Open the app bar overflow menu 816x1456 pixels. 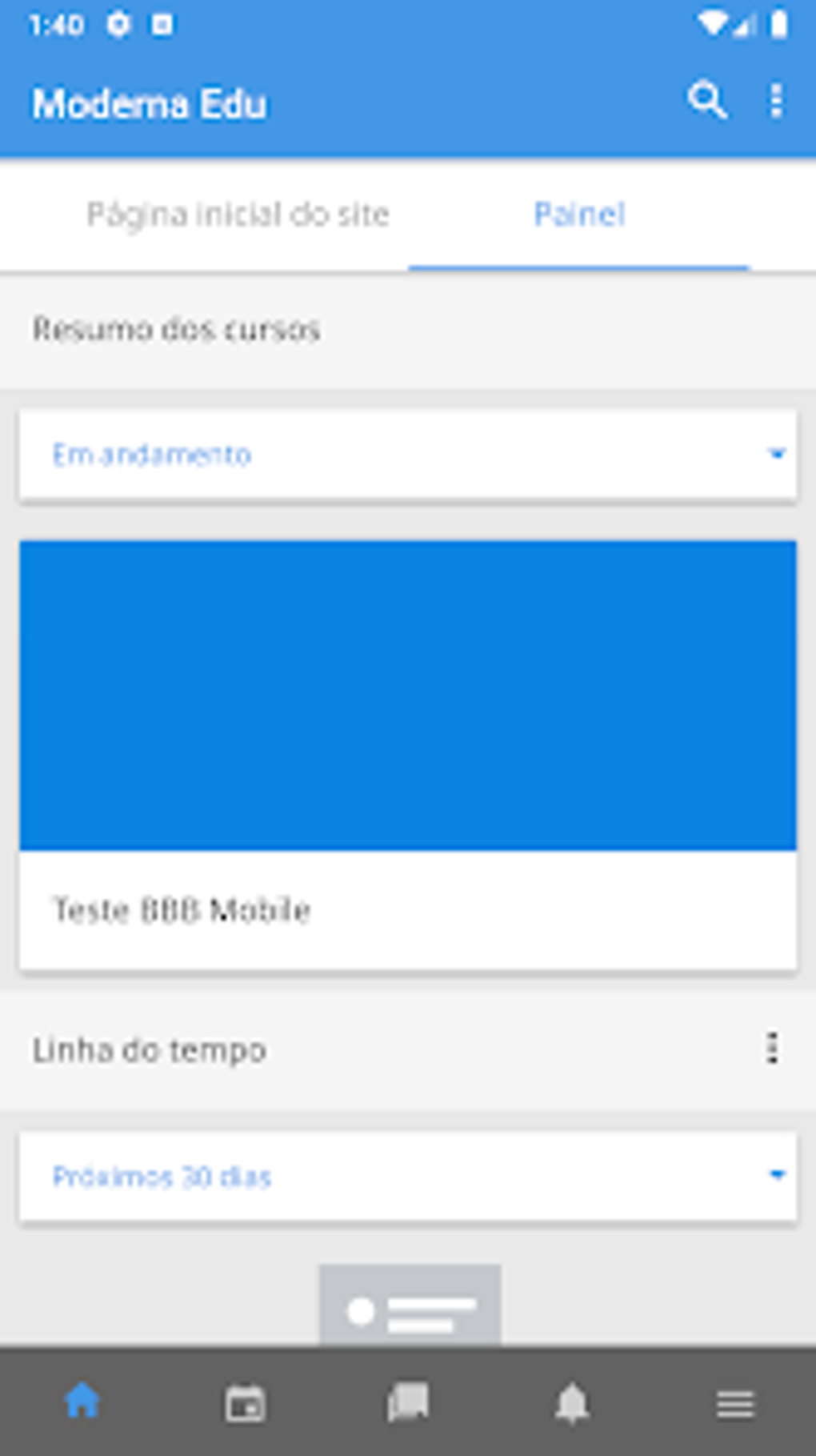point(775,102)
